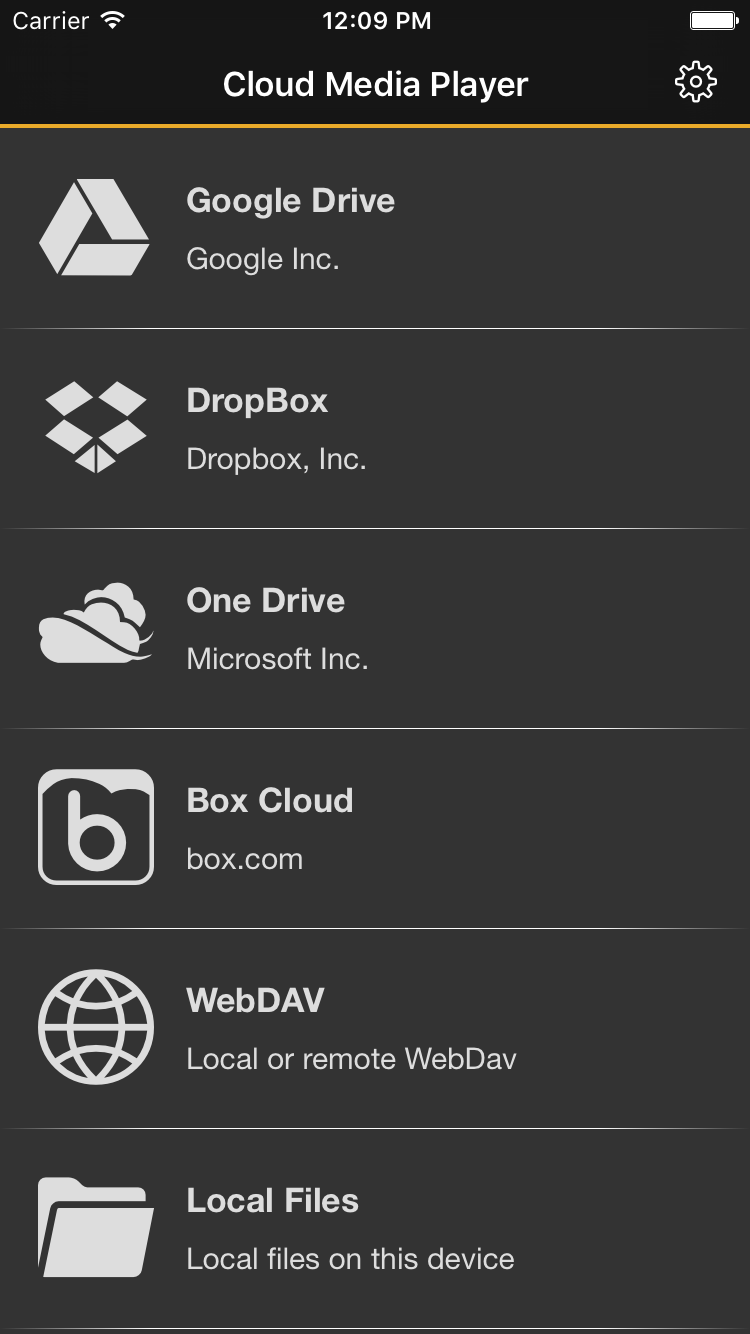
Task: Open One Drive by Microsoft
Action: coord(375,629)
